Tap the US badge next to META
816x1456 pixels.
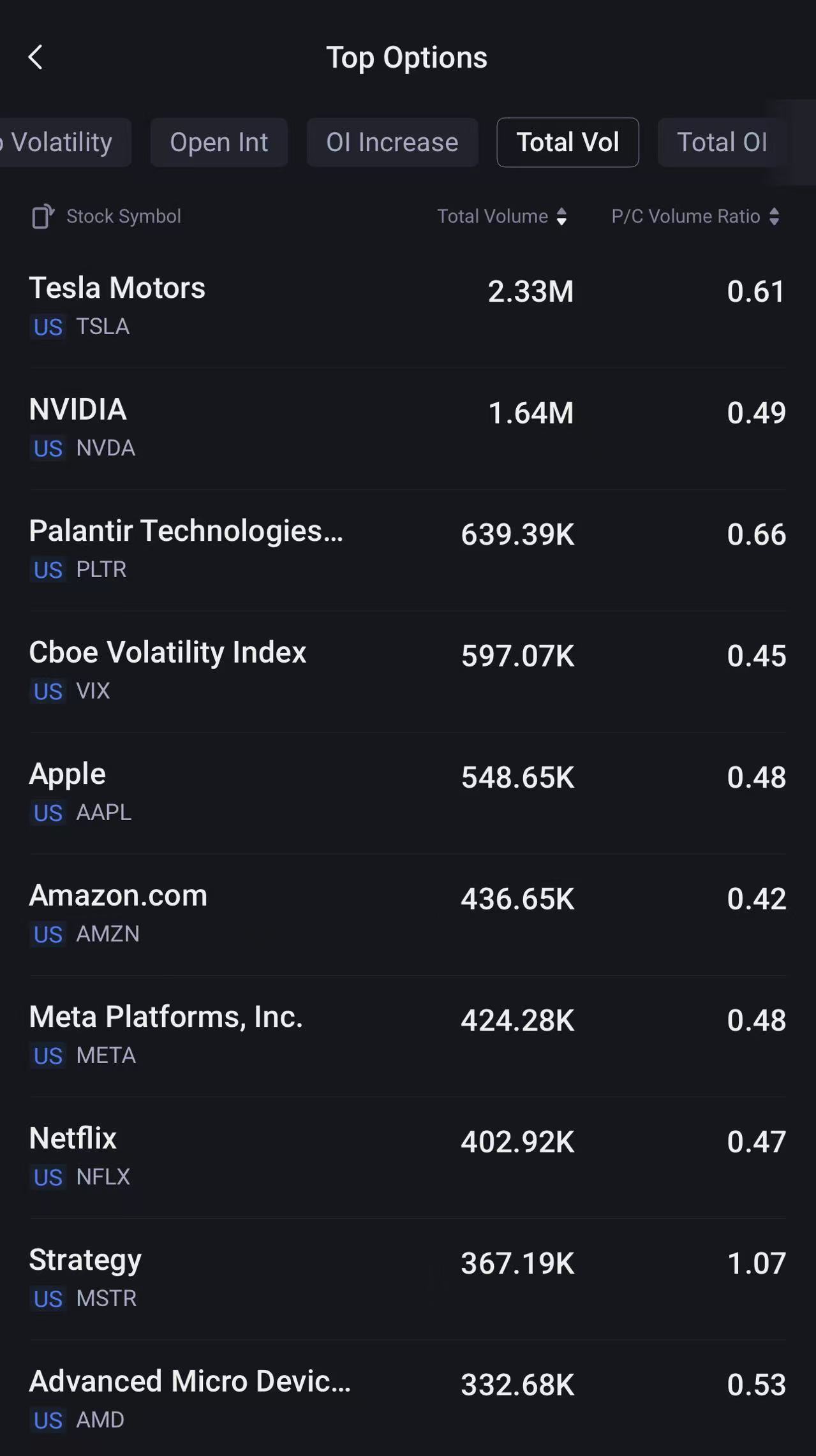(47, 1056)
